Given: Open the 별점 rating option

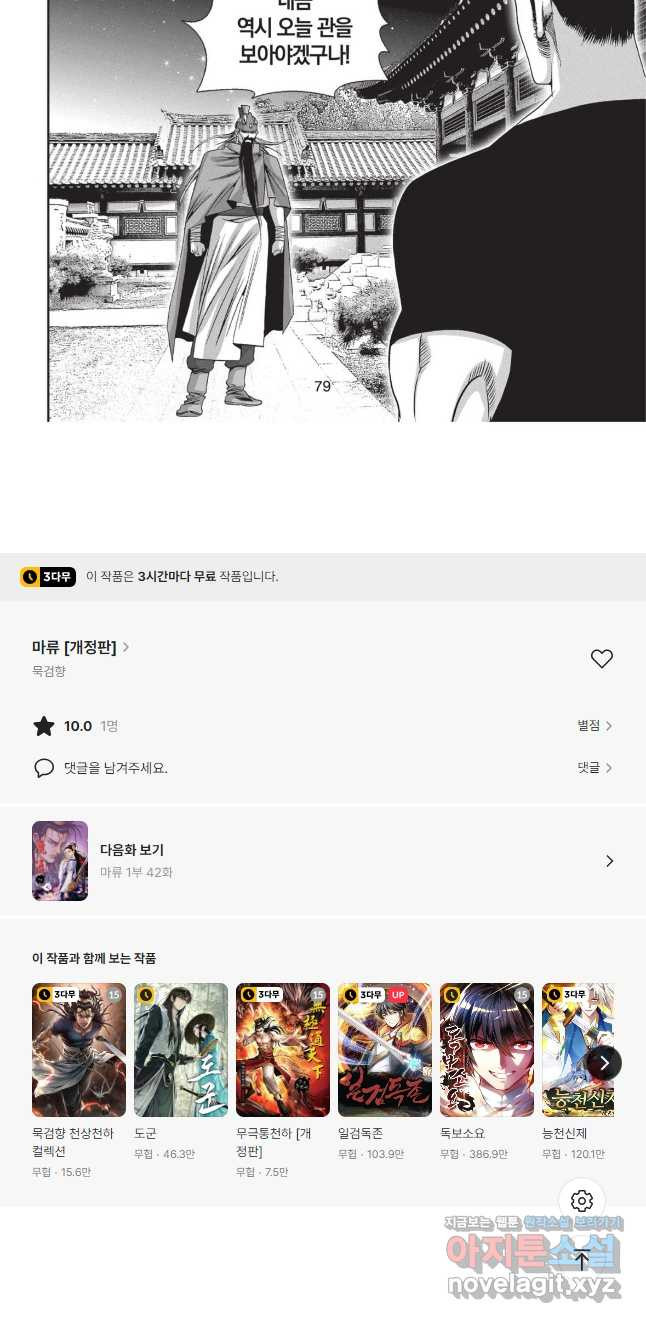Looking at the screenshot, I should pyautogui.click(x=594, y=726).
